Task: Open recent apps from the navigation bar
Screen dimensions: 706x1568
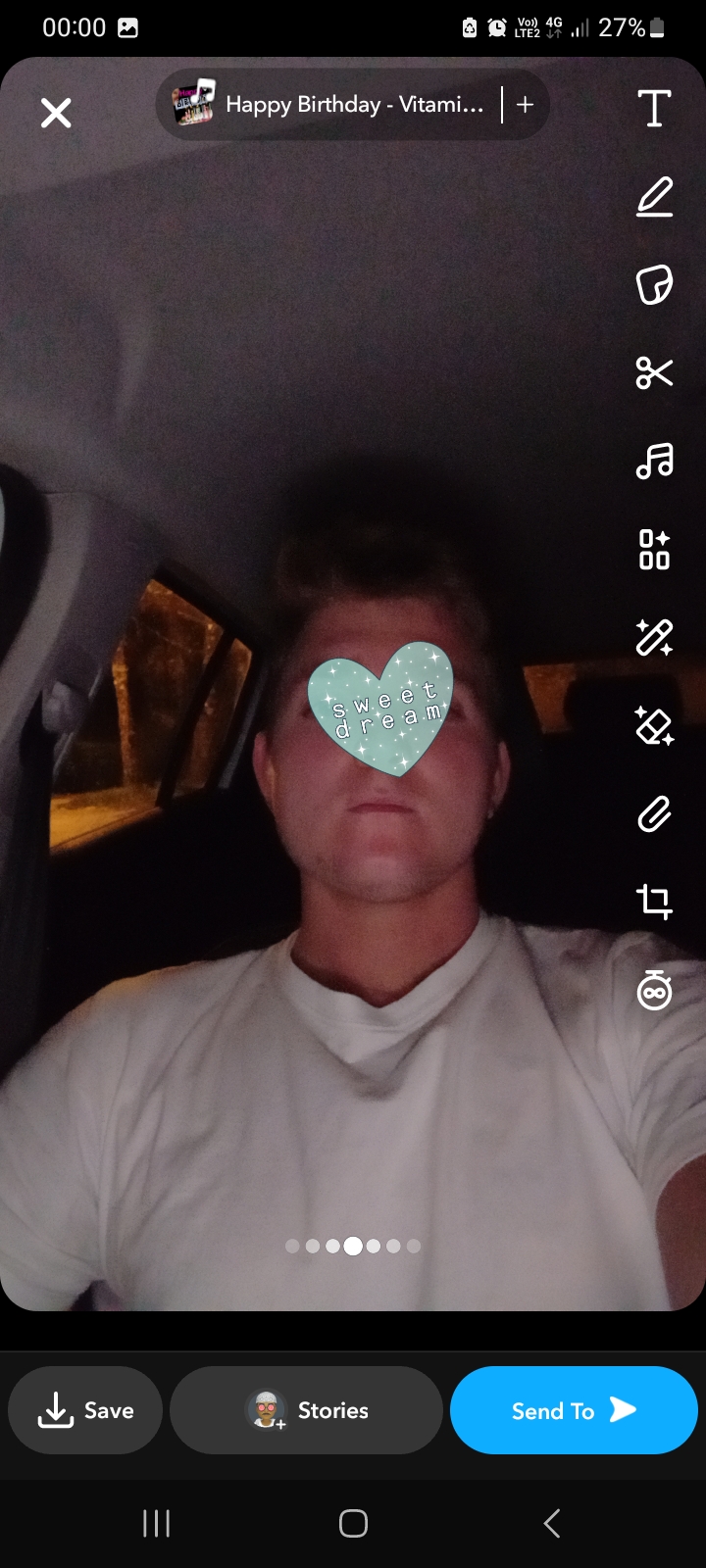Action: (157, 1523)
